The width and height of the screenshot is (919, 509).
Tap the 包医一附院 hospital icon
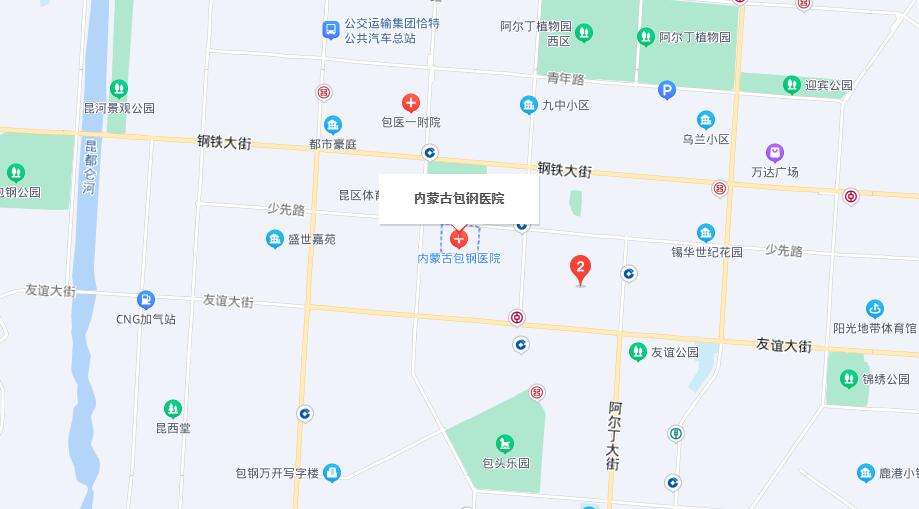pos(410,102)
